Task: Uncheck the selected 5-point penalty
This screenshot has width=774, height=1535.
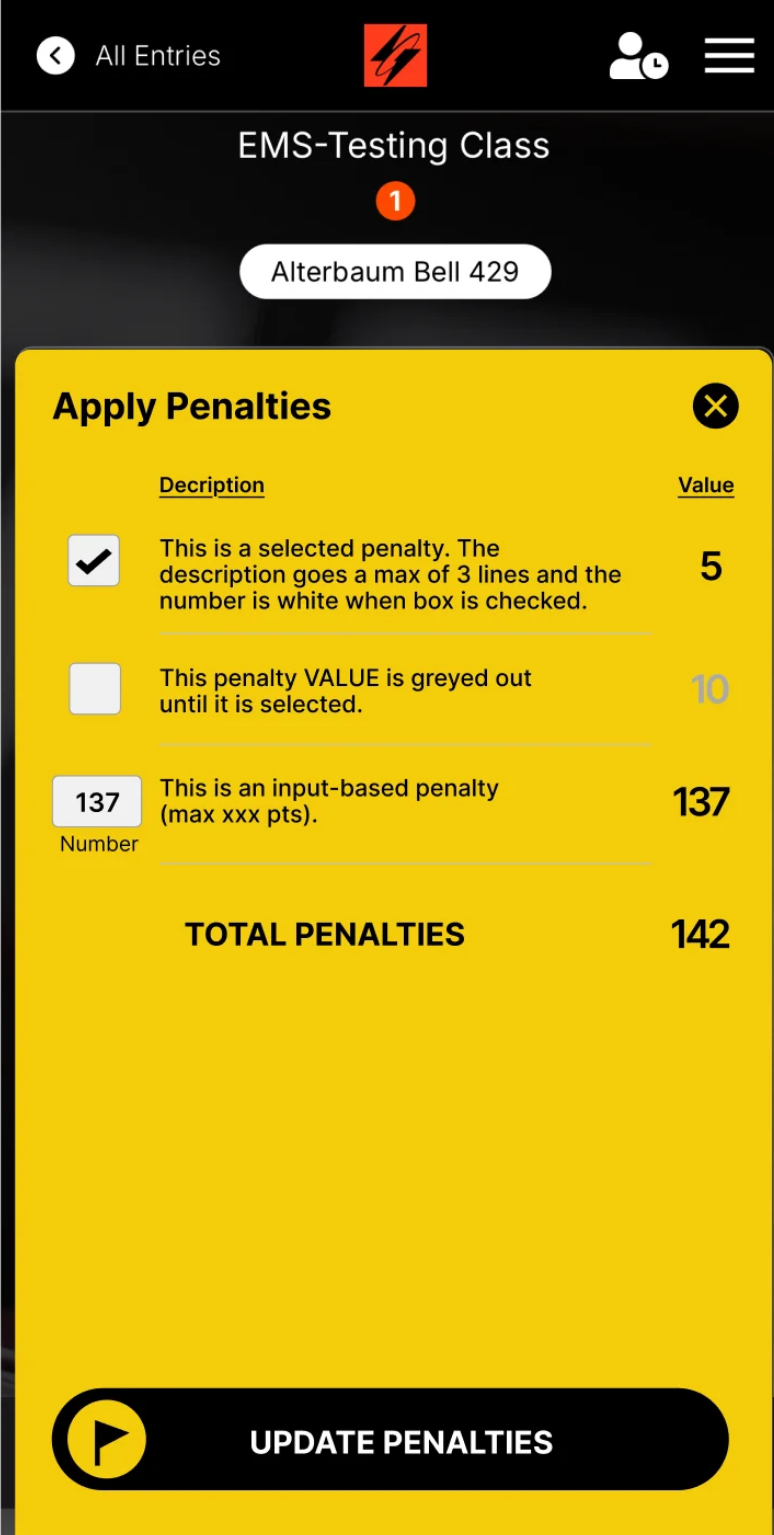Action: click(94, 561)
